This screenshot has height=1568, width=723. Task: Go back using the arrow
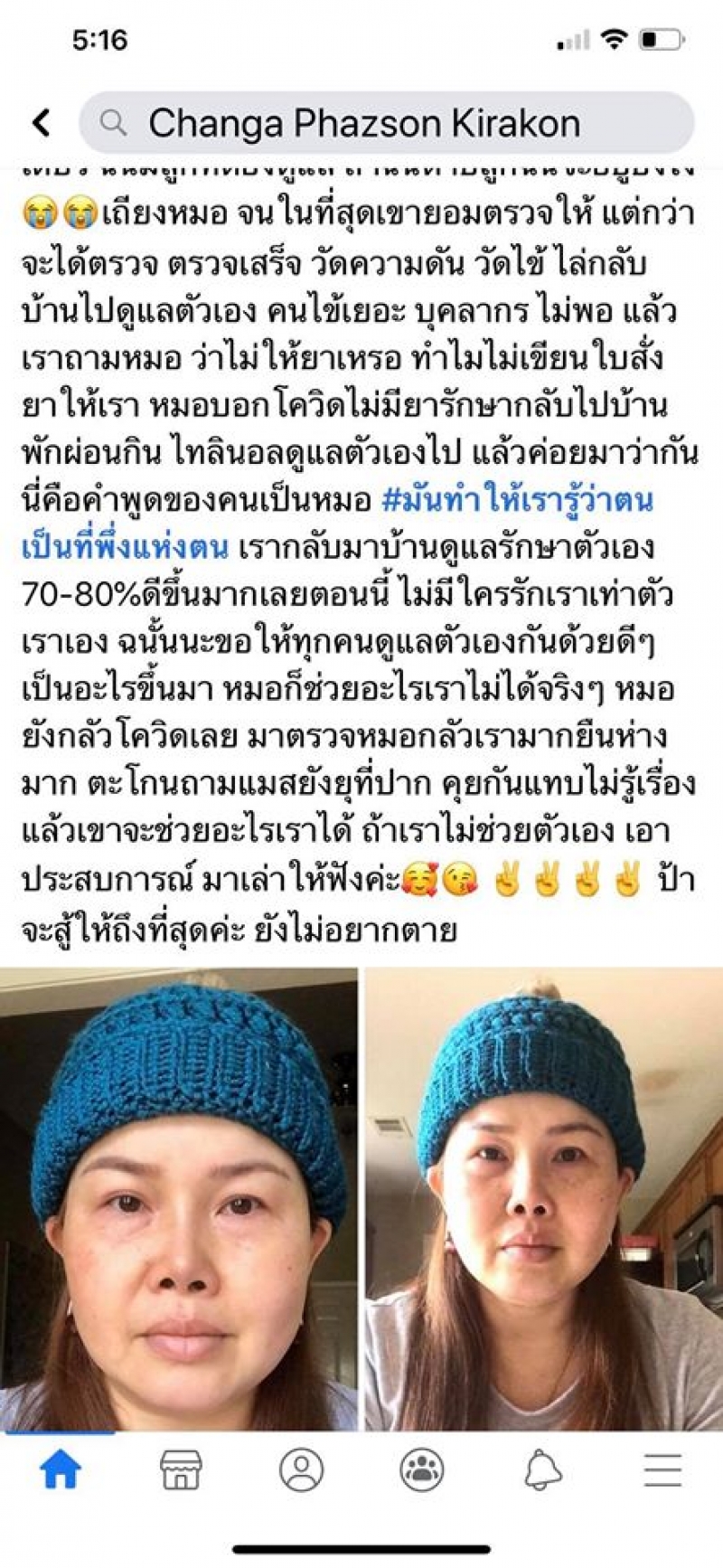(x=42, y=123)
